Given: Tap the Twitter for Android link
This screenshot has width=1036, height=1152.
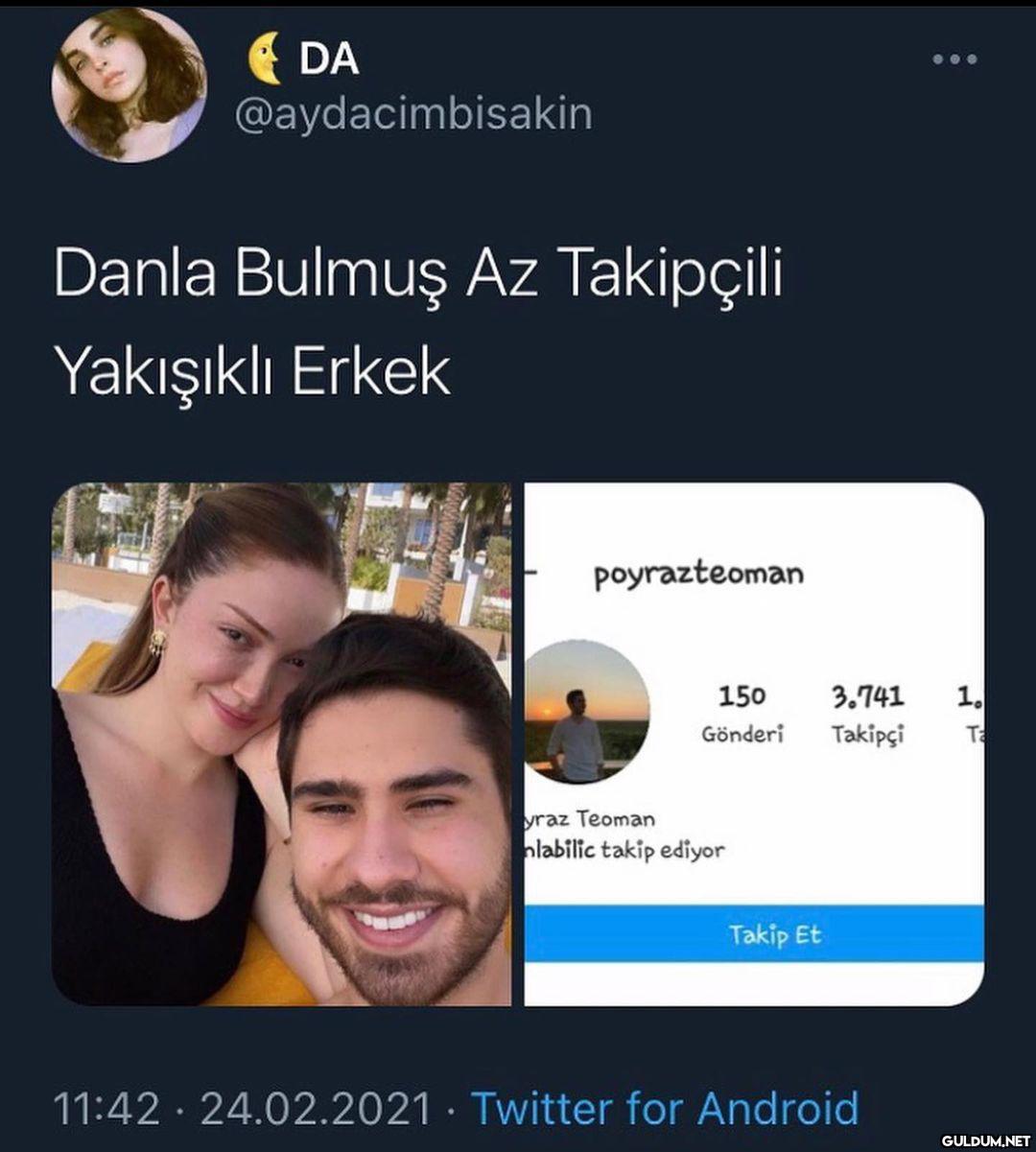Looking at the screenshot, I should click(x=665, y=1108).
